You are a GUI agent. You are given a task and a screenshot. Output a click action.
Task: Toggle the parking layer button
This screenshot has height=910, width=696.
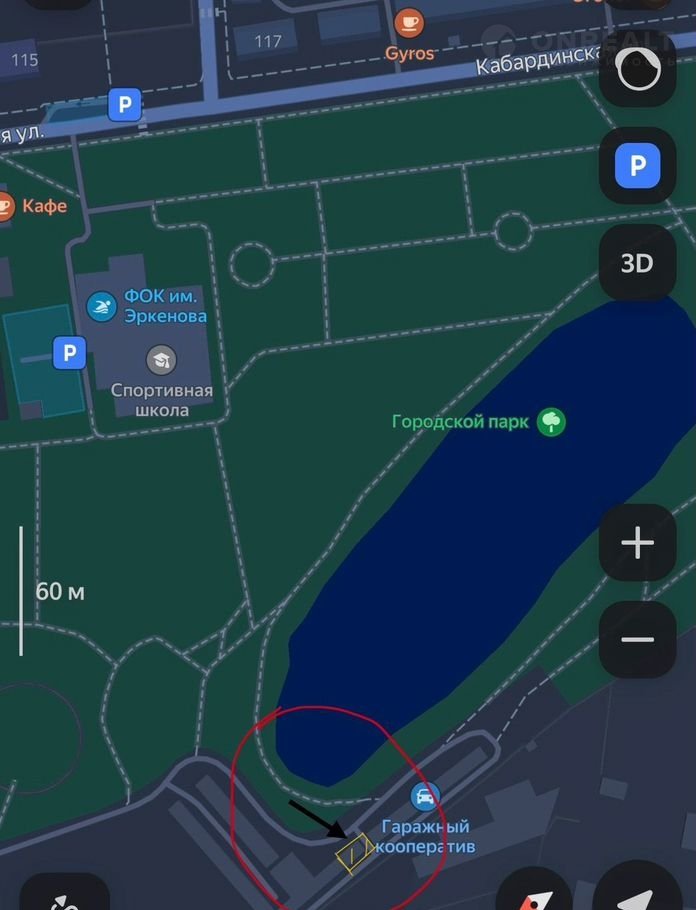click(637, 165)
